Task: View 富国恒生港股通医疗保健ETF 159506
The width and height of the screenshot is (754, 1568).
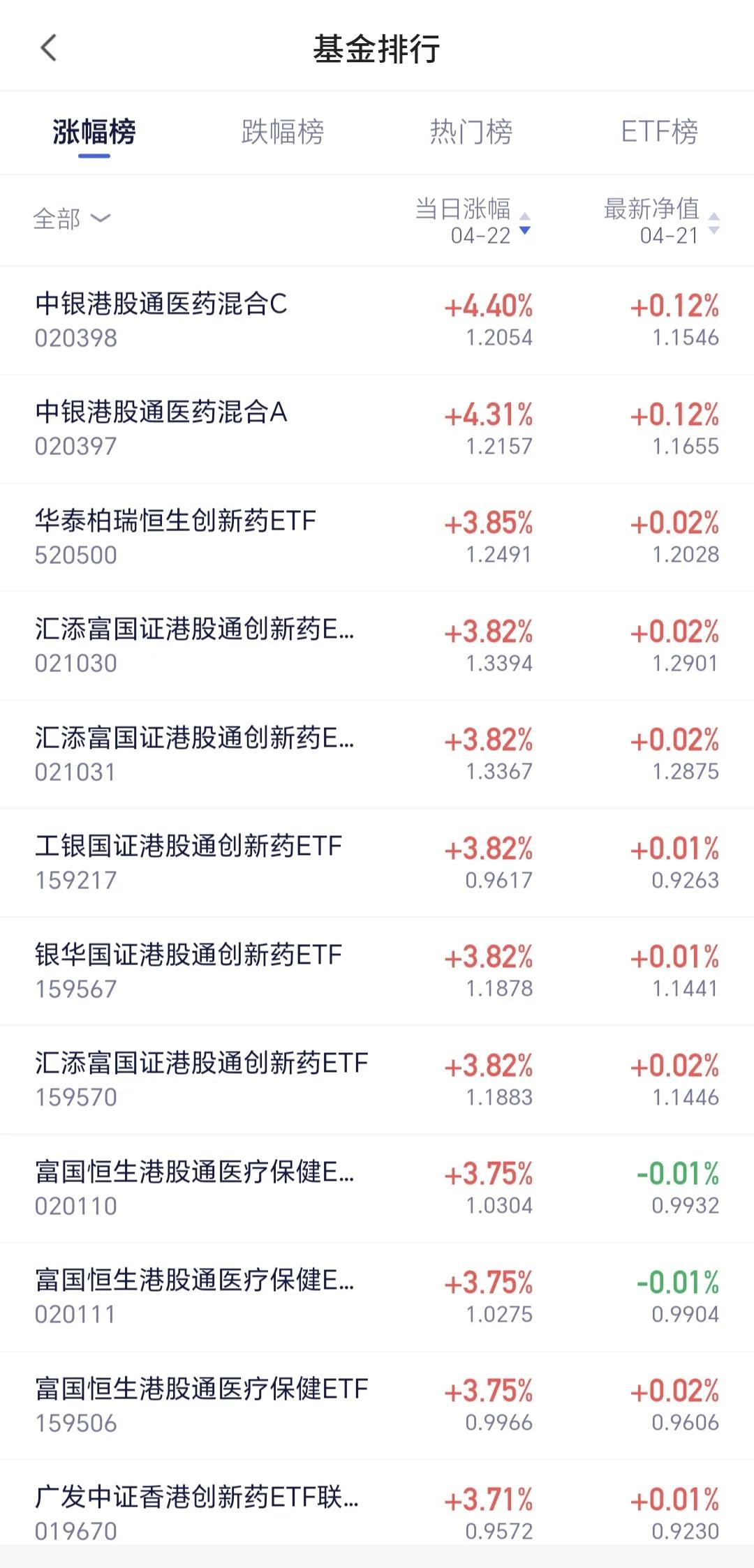Action: pos(202,1405)
